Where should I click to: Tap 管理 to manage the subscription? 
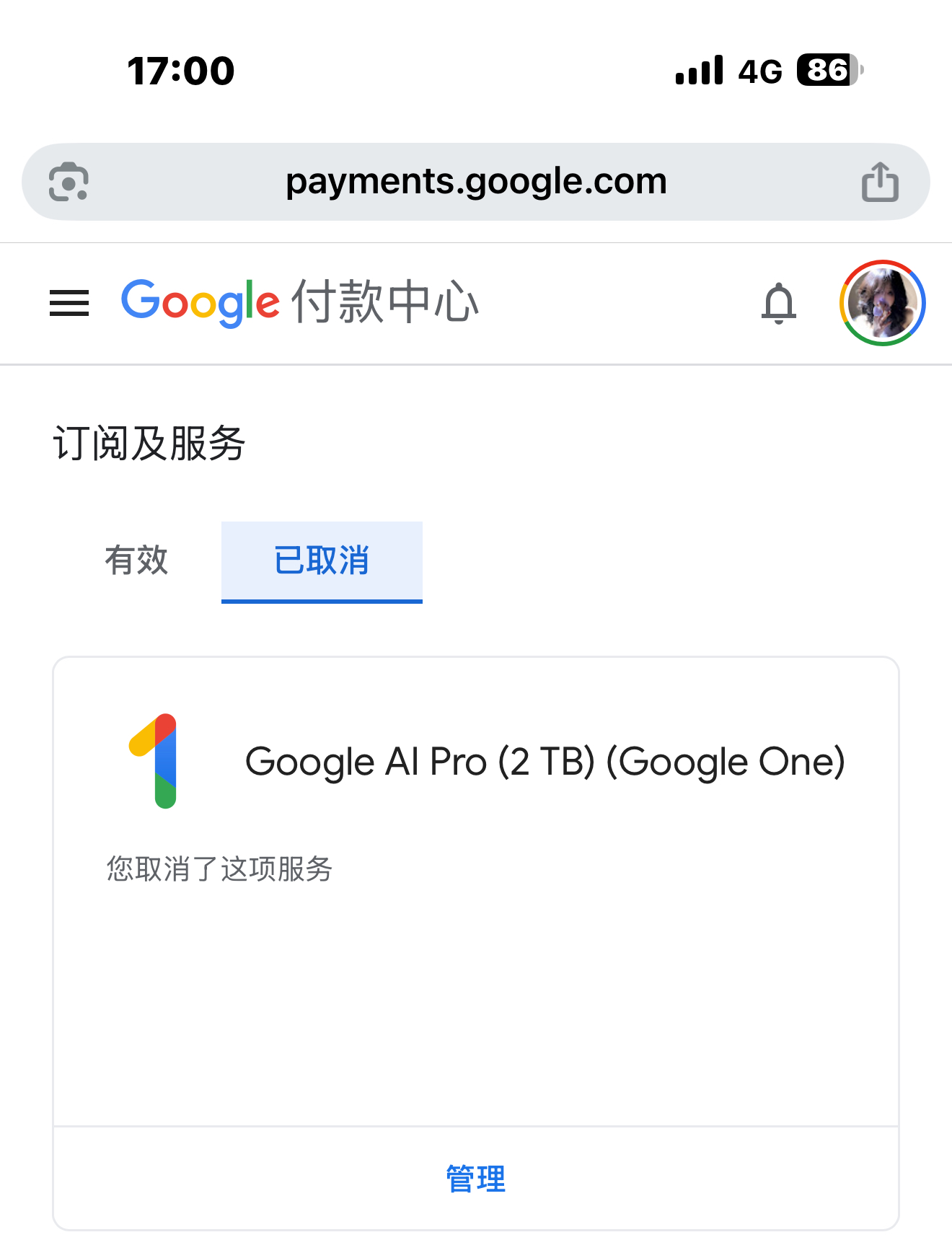coord(476,1179)
